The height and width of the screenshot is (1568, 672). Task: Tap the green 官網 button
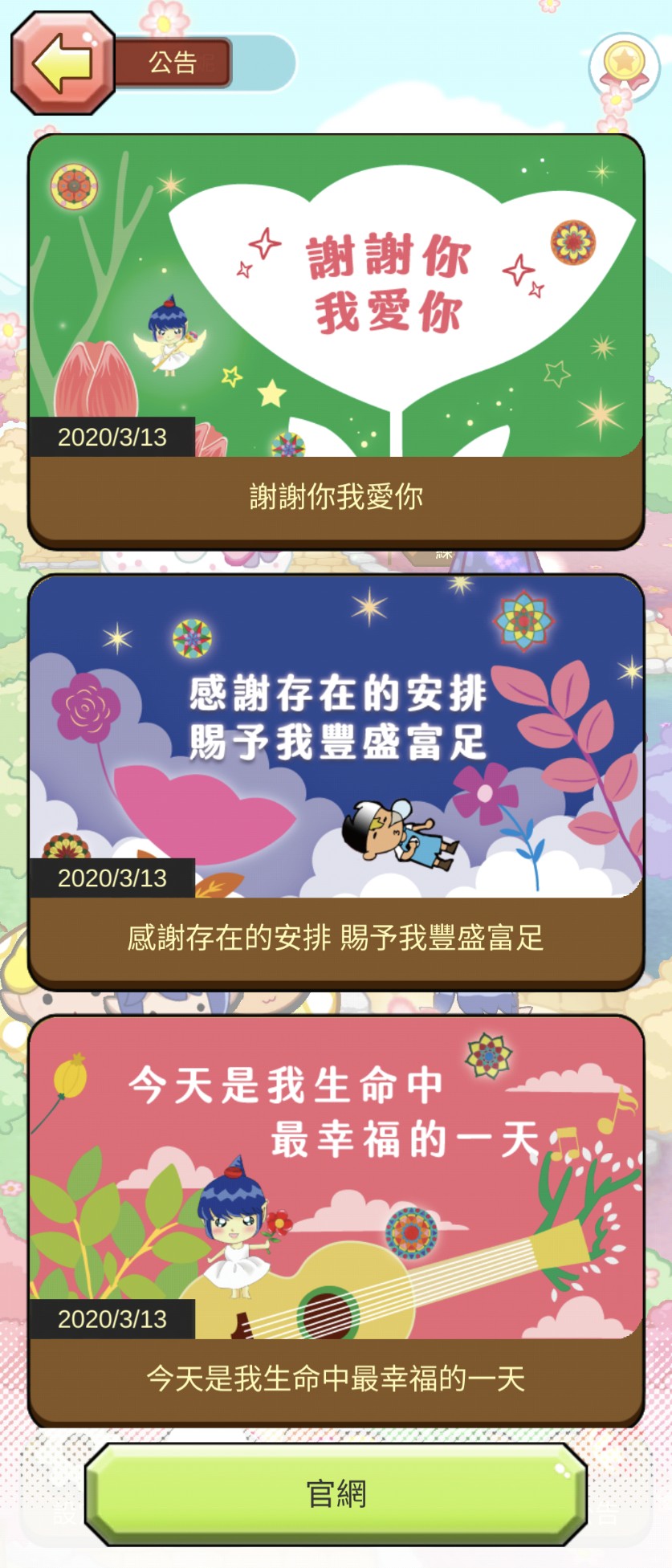pos(336,1494)
